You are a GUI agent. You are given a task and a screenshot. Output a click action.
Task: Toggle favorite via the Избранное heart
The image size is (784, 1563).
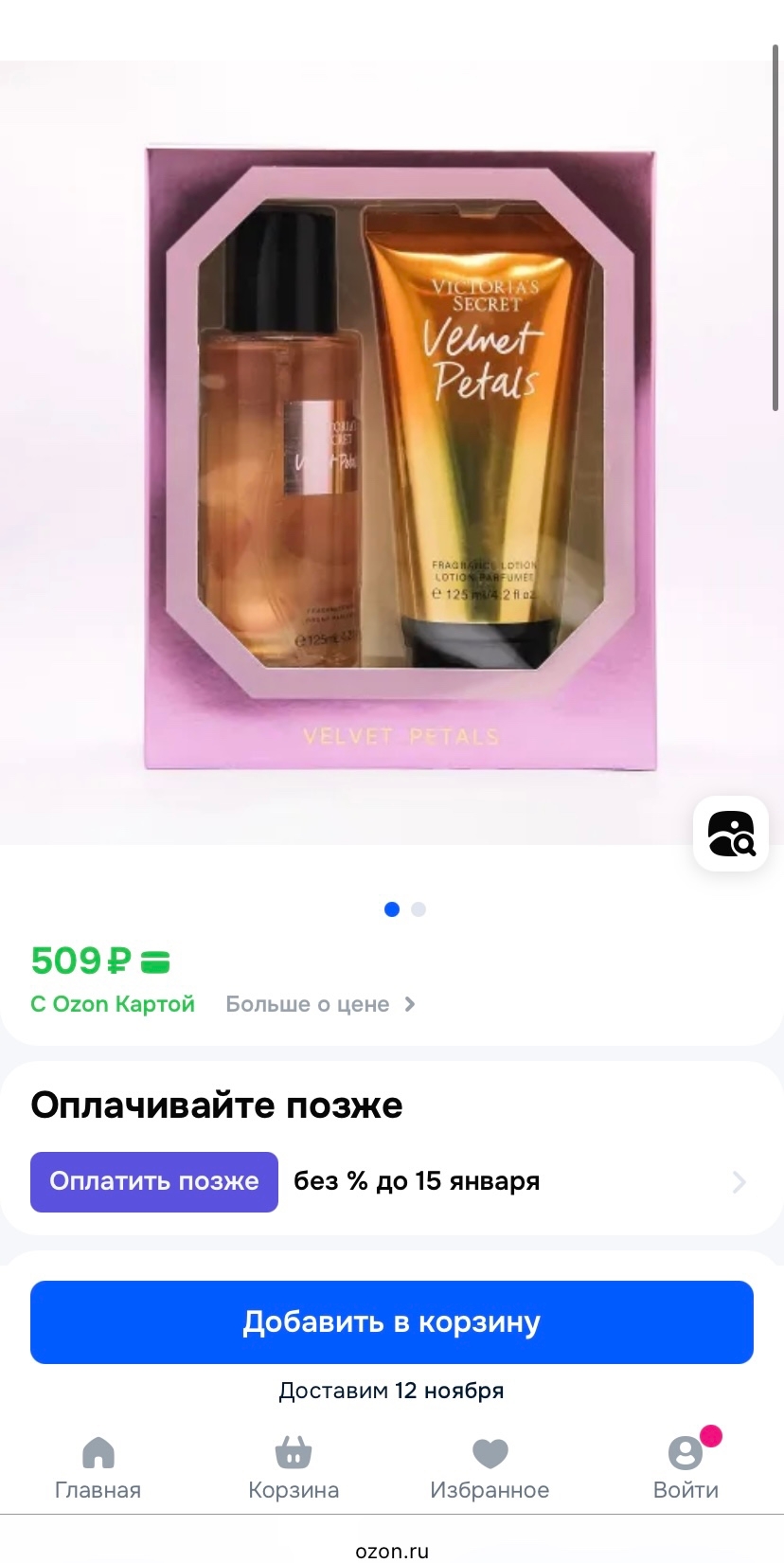490,1452
